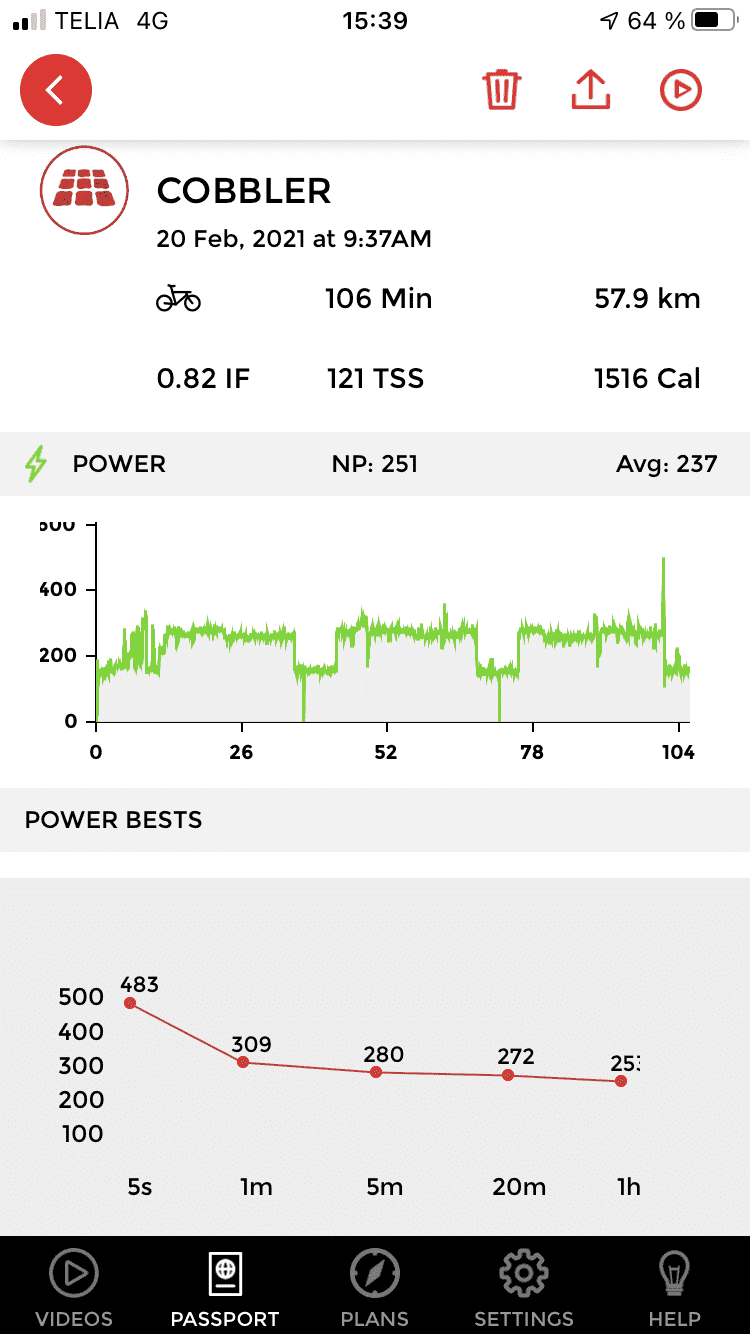Select the Passport tab

(225, 1287)
